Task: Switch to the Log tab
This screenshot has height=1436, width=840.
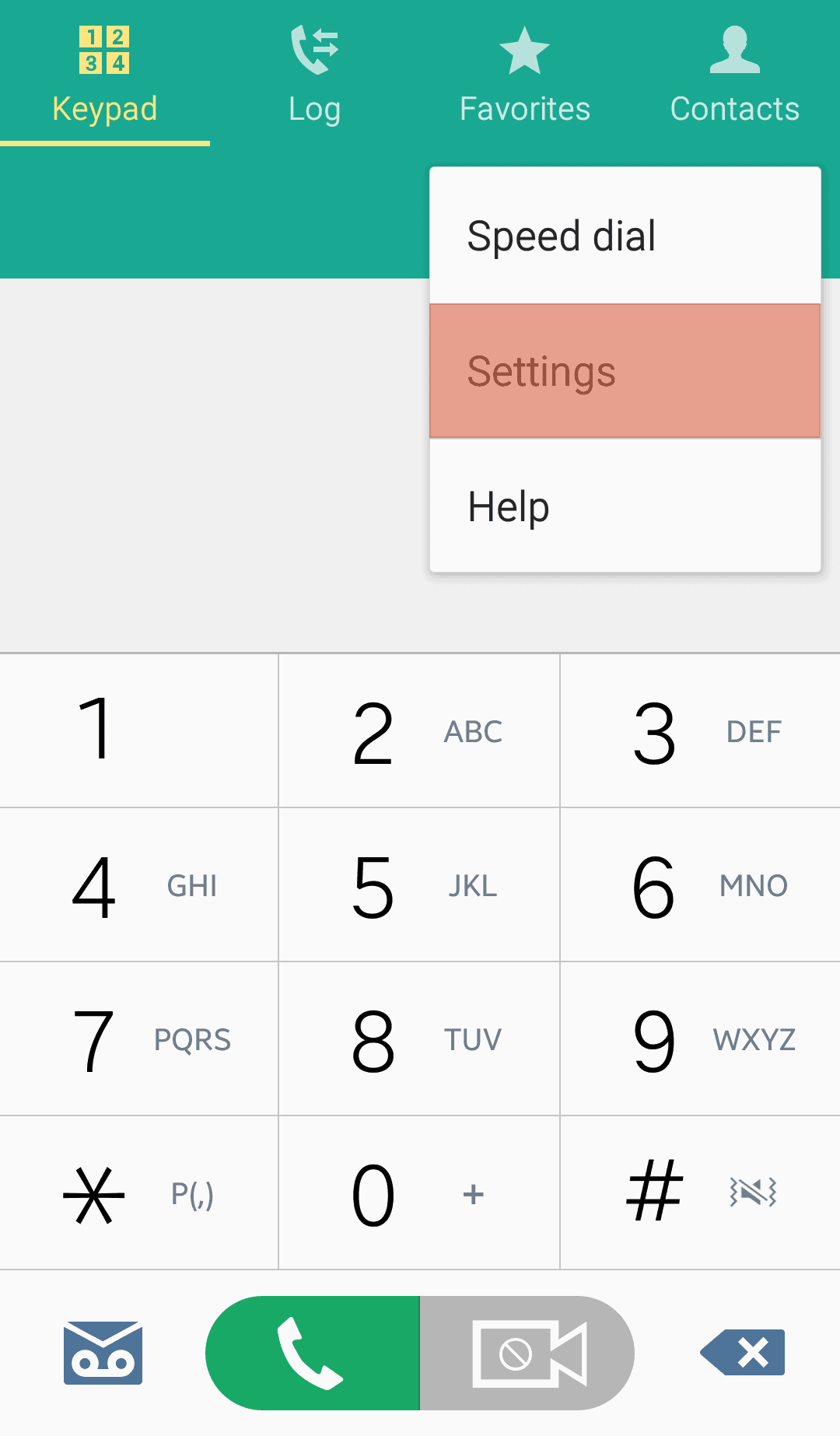Action: [314, 74]
